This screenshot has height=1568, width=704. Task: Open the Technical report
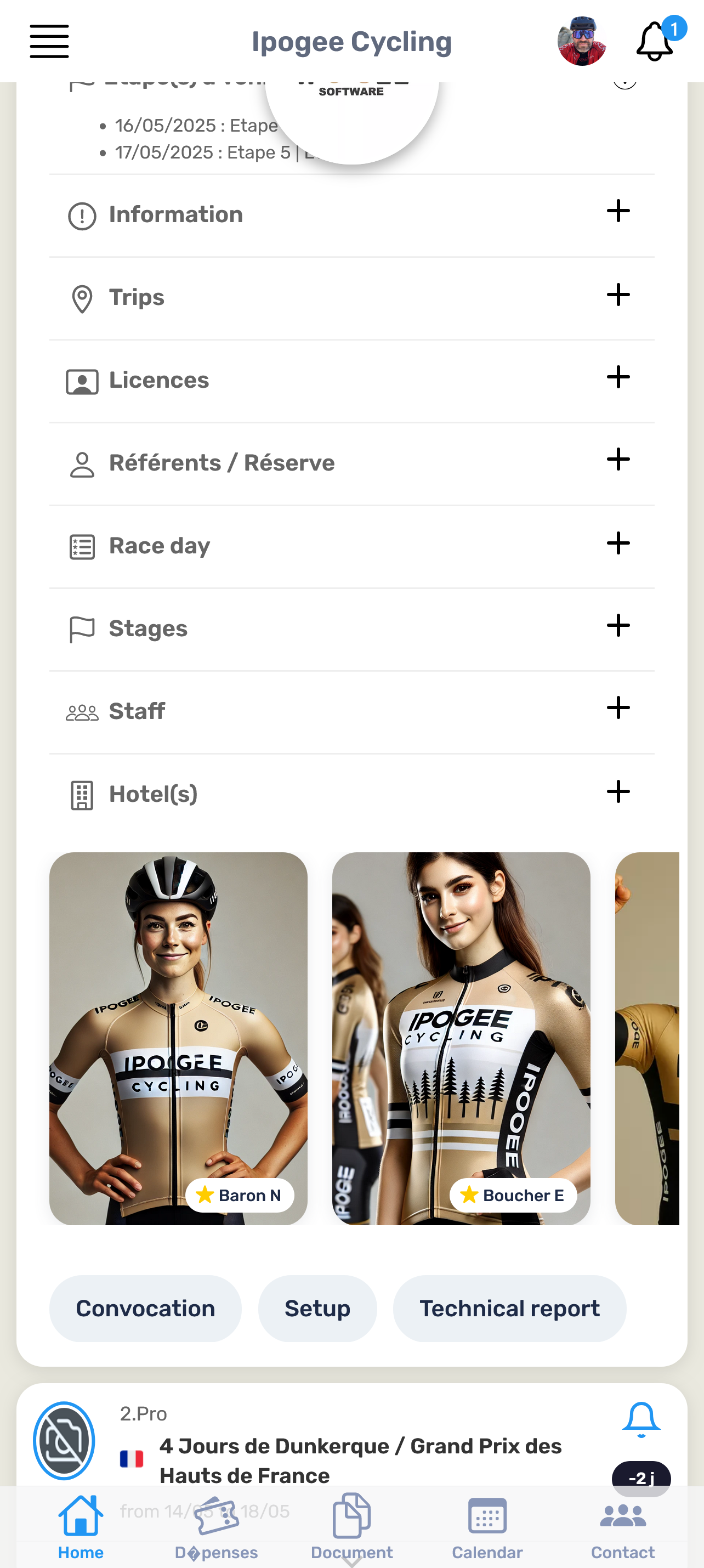(509, 1309)
